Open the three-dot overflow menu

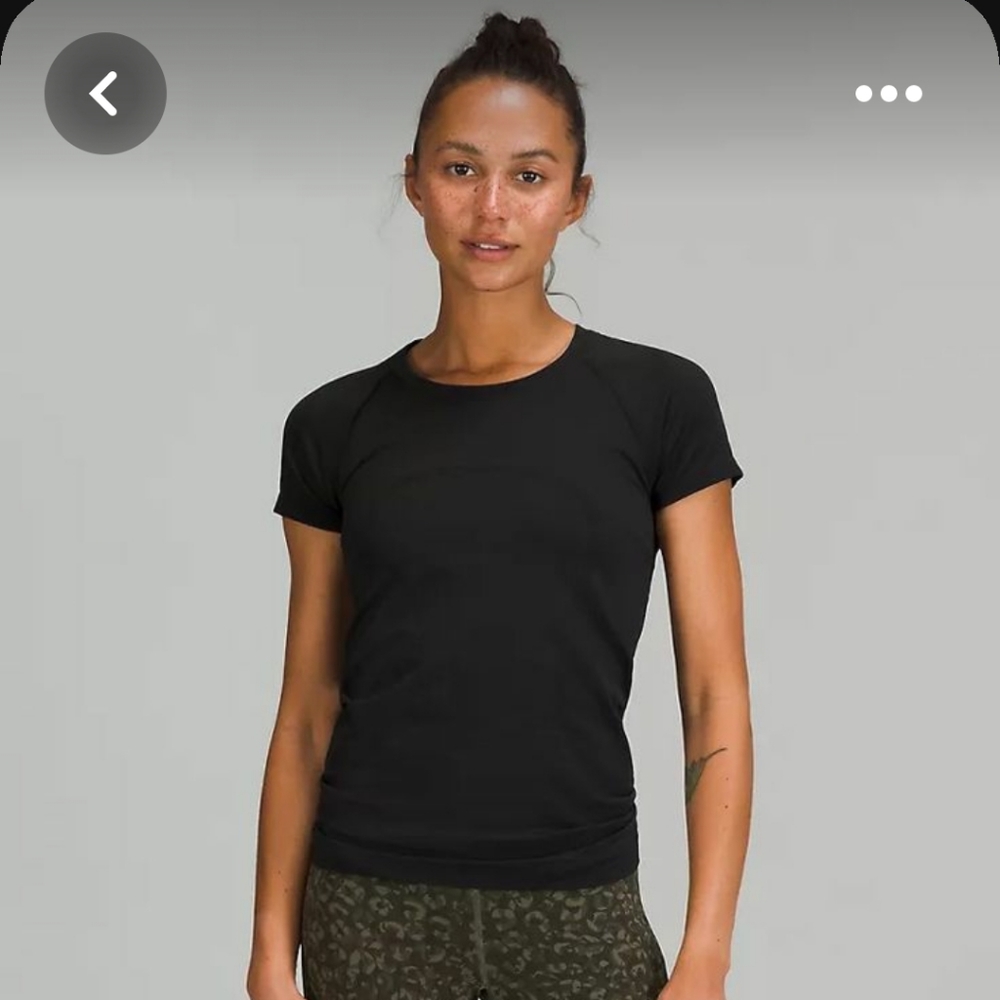click(888, 94)
